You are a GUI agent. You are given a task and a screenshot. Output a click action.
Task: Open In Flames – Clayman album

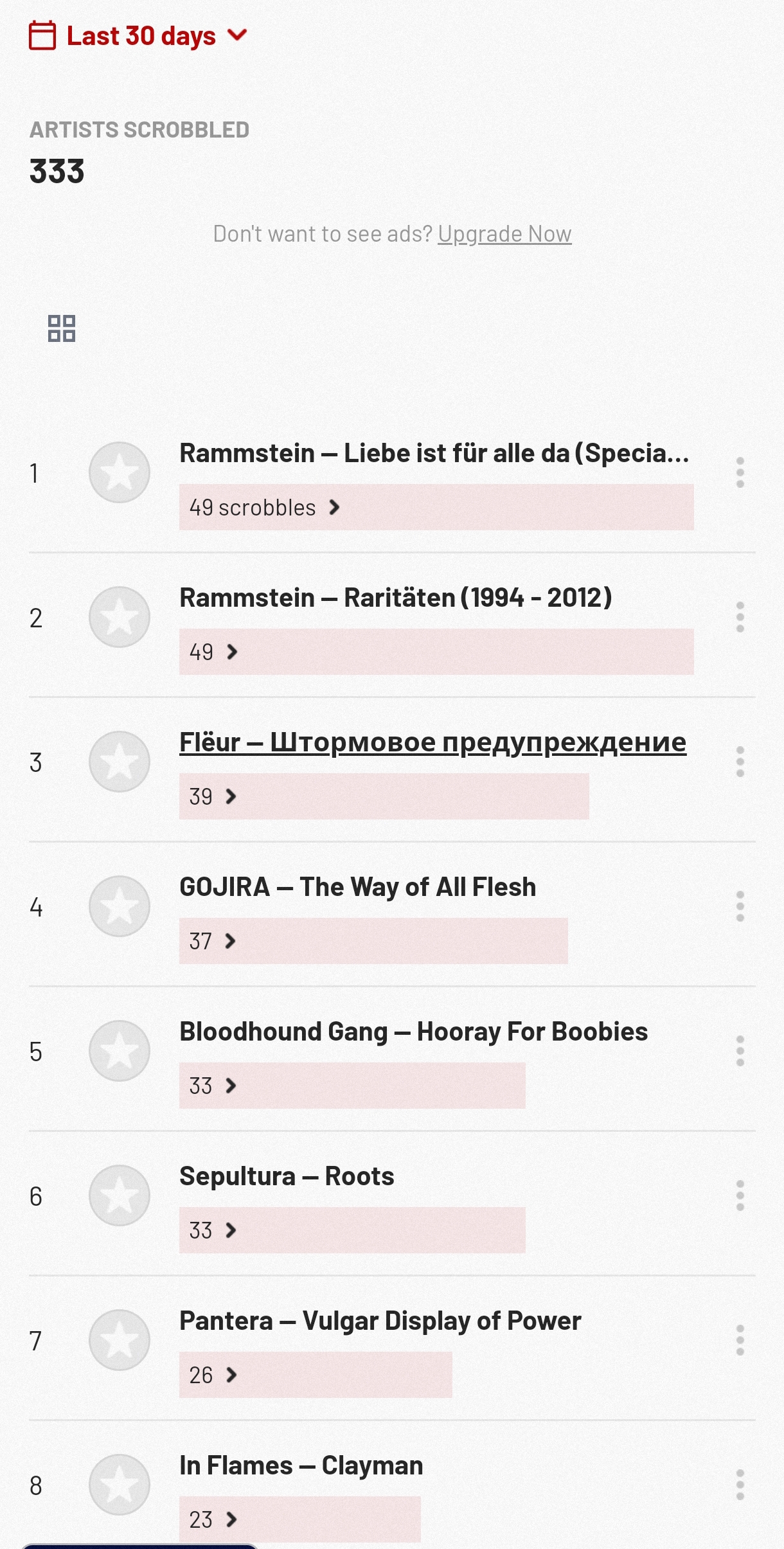tap(301, 1465)
